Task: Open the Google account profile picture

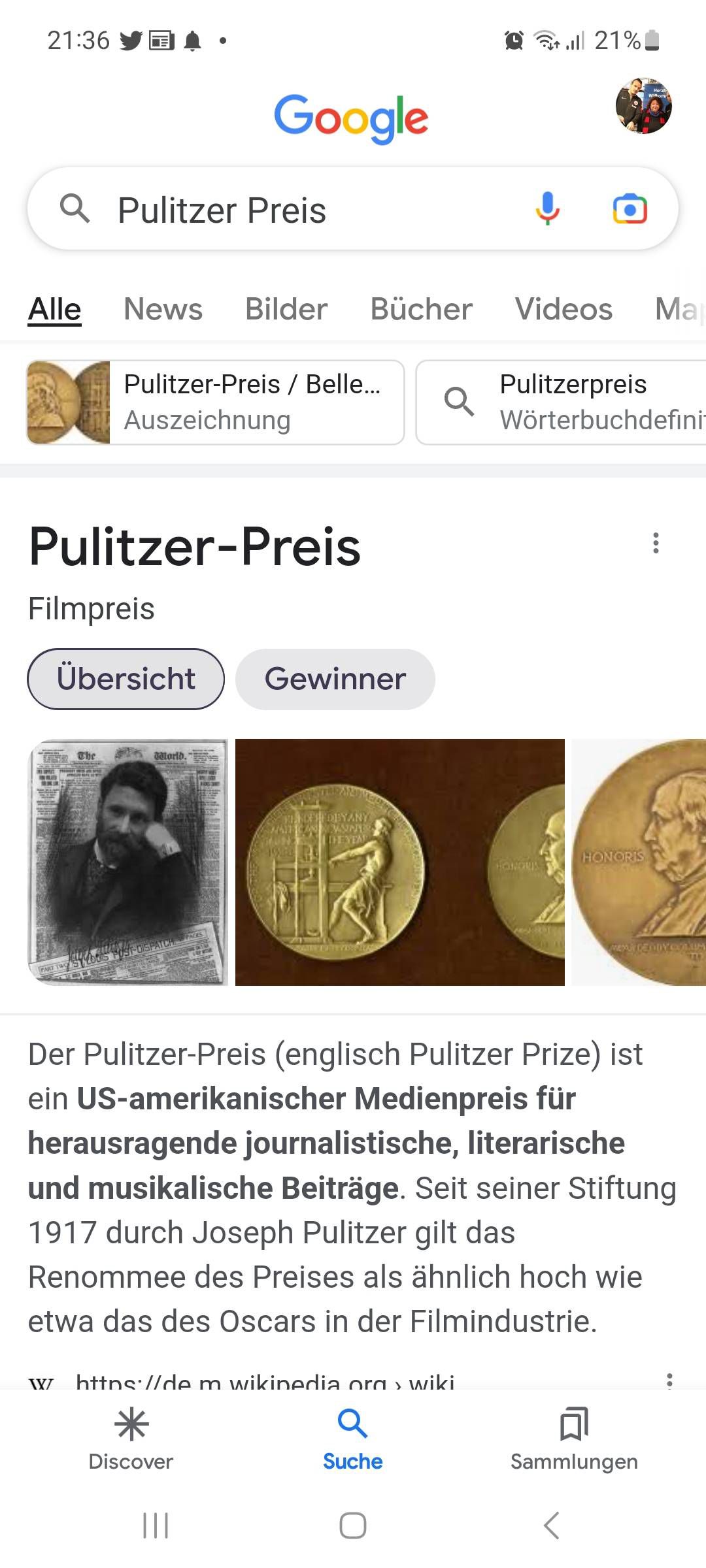Action: (x=644, y=106)
